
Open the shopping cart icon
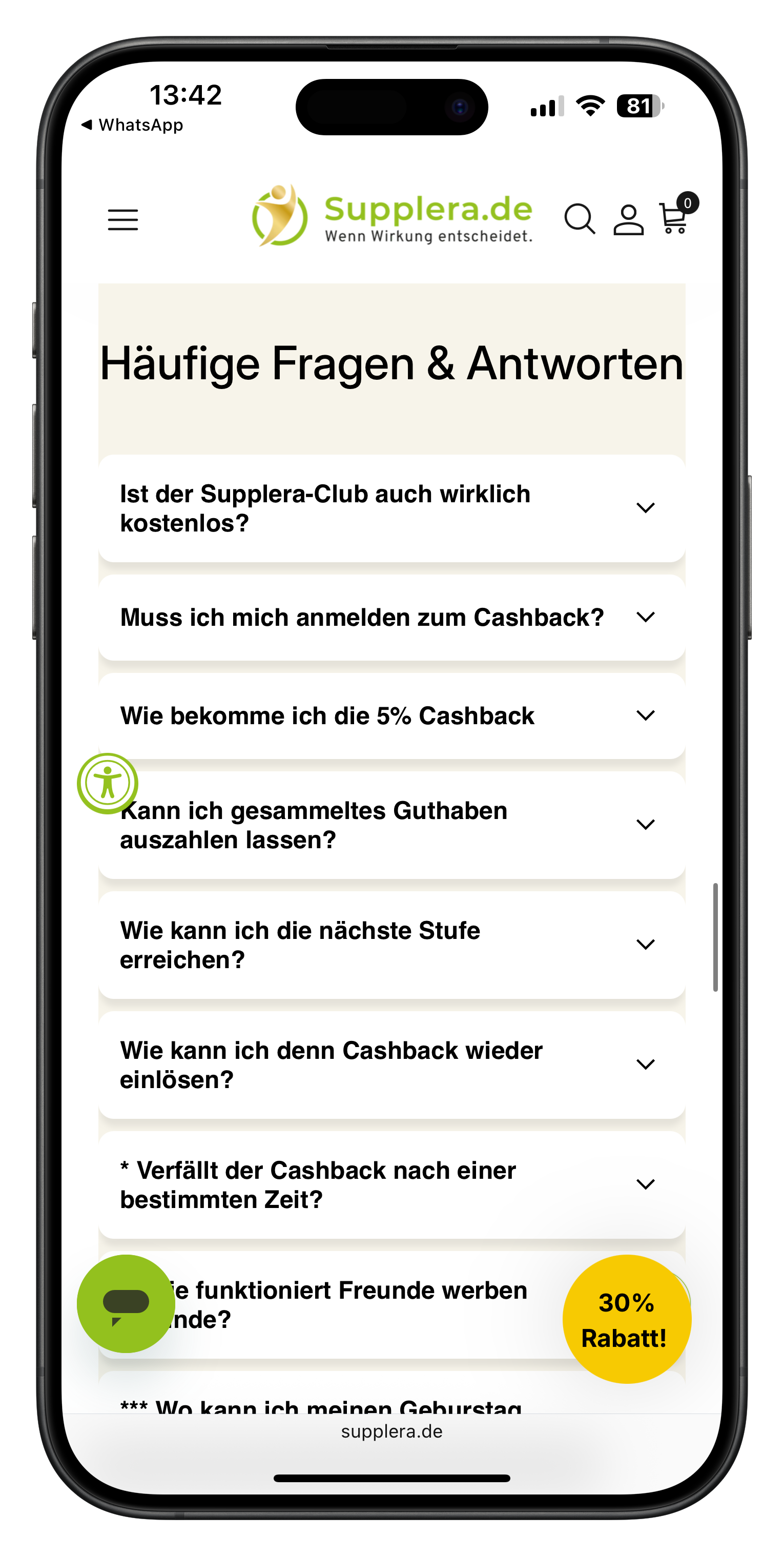[672, 219]
